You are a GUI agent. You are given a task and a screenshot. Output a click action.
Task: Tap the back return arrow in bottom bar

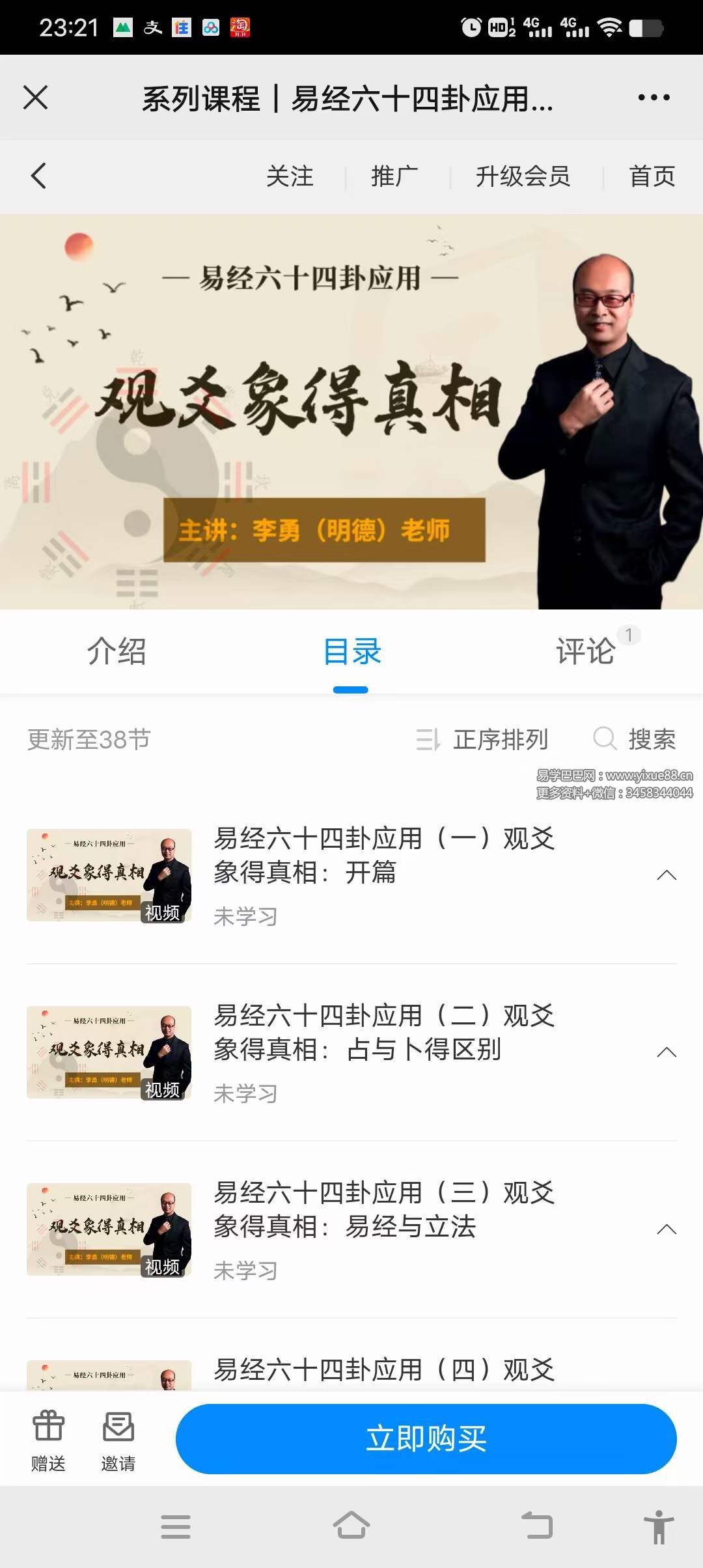click(536, 1527)
